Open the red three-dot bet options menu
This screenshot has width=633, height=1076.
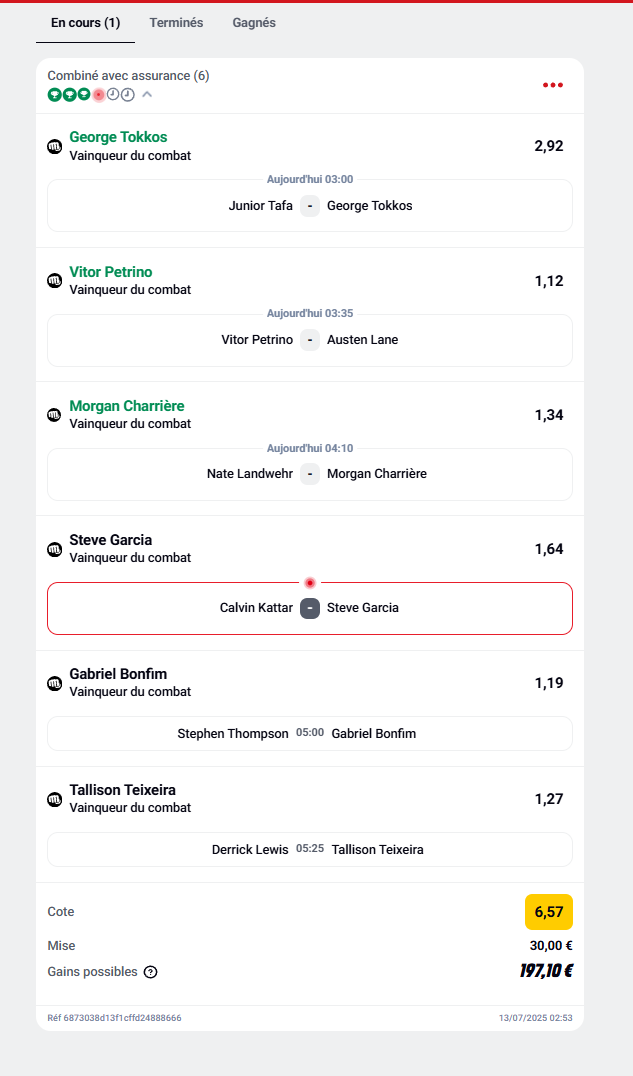[553, 85]
